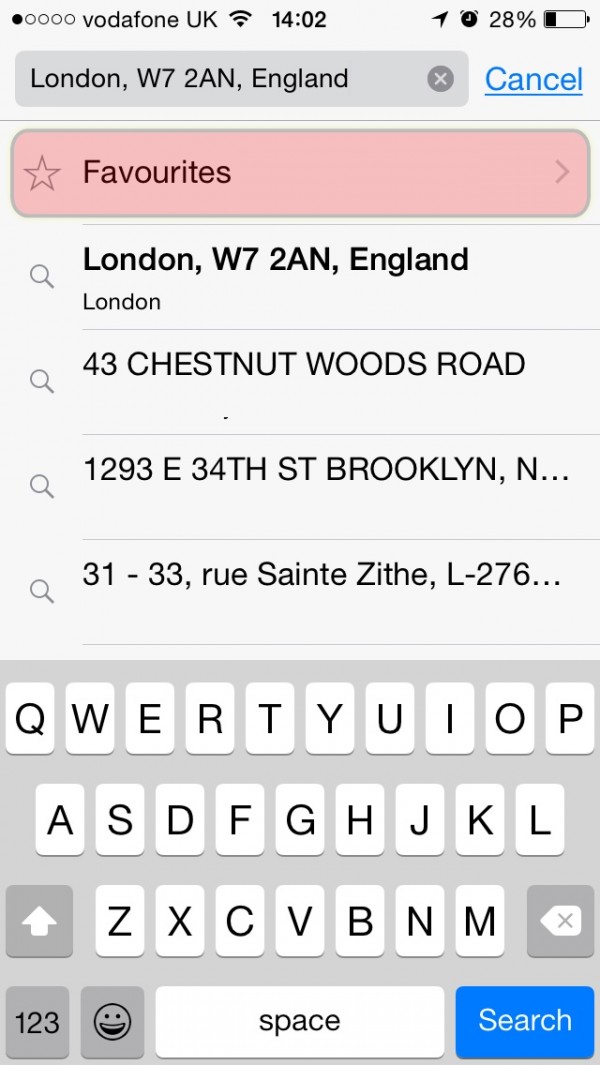The image size is (600, 1065).
Task: Tap the space bar
Action: pos(299,1021)
